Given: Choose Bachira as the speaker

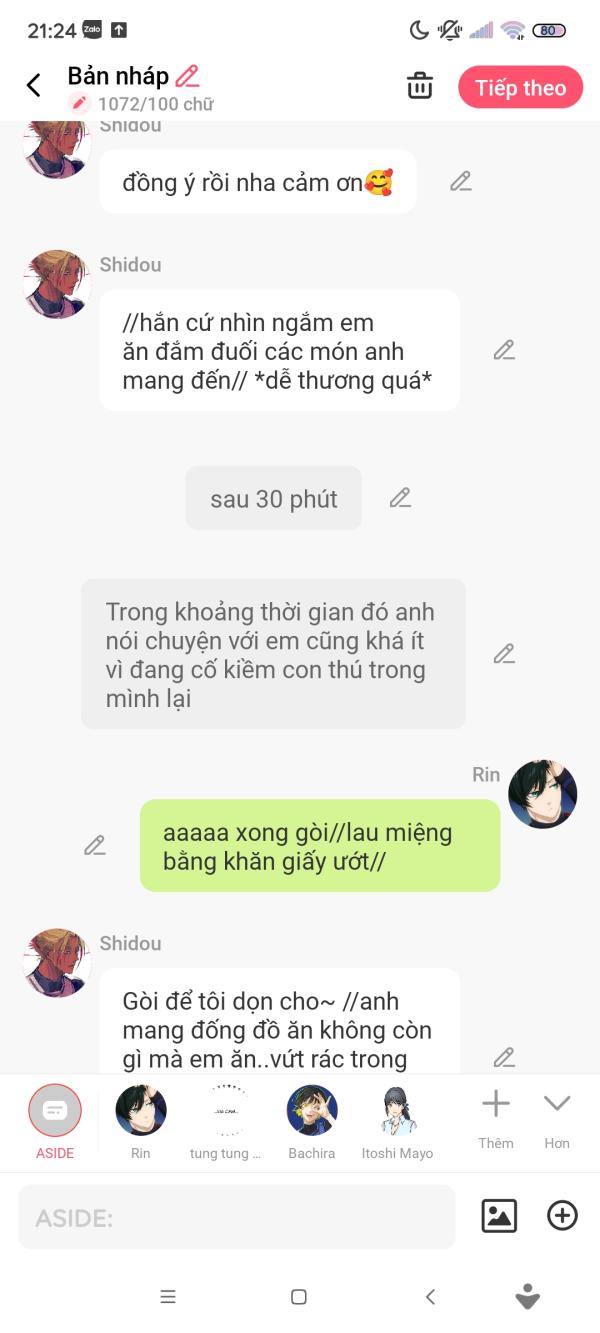Looking at the screenshot, I should click(312, 1122).
